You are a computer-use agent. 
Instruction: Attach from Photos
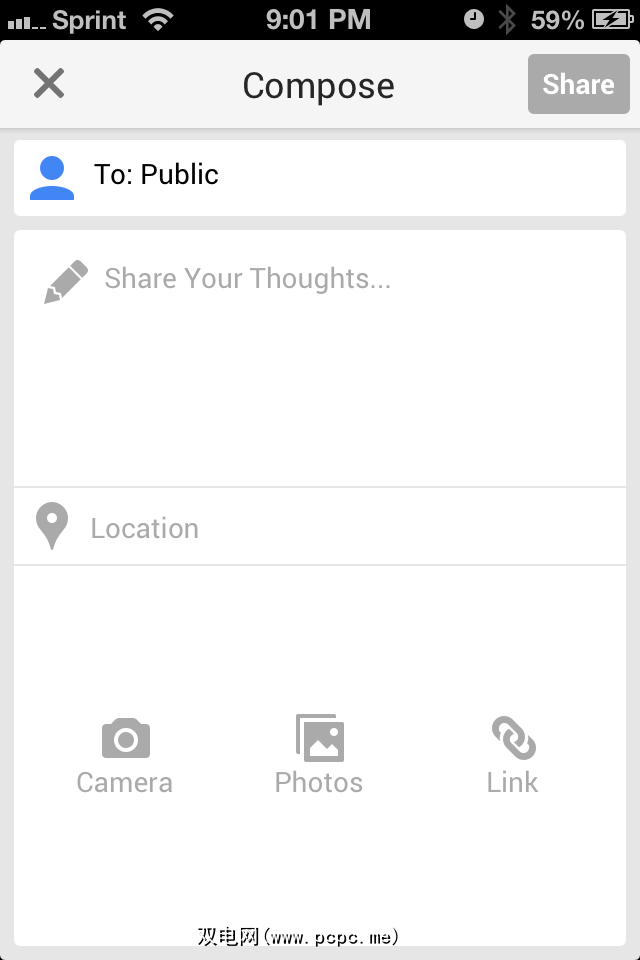click(319, 755)
